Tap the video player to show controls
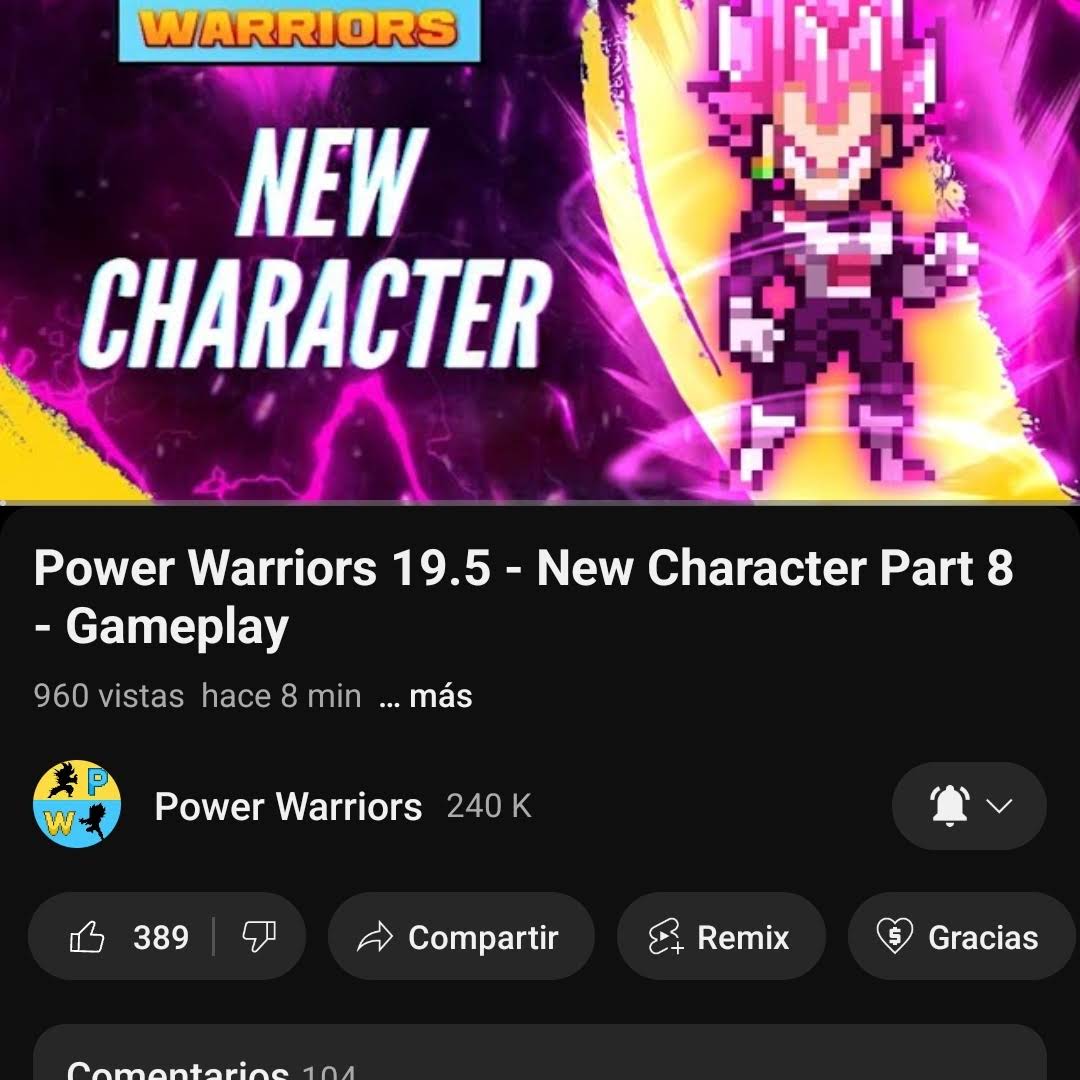Image resolution: width=1080 pixels, height=1080 pixels. [540, 250]
